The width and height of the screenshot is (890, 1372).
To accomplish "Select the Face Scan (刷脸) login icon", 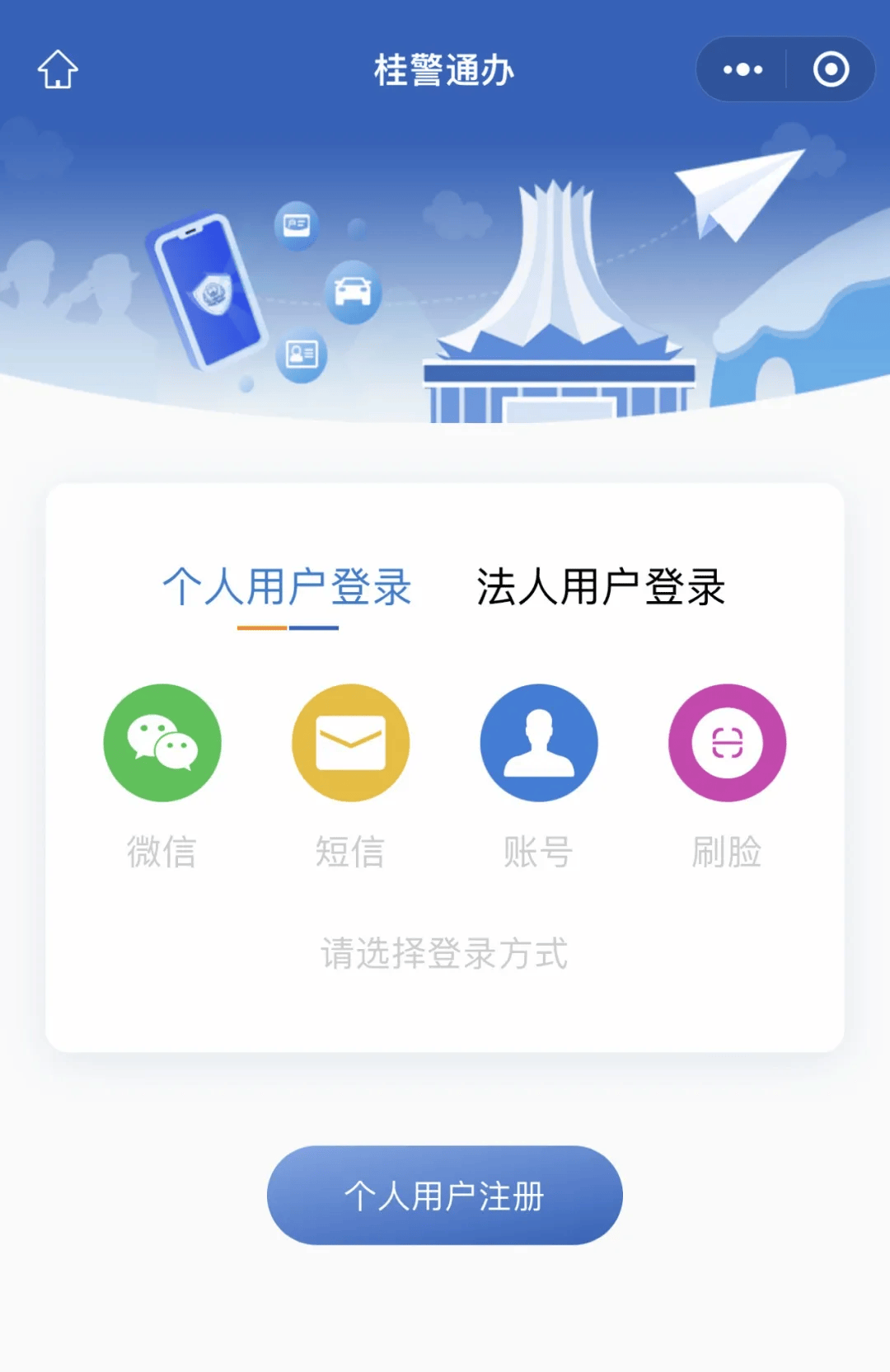I will point(725,742).
